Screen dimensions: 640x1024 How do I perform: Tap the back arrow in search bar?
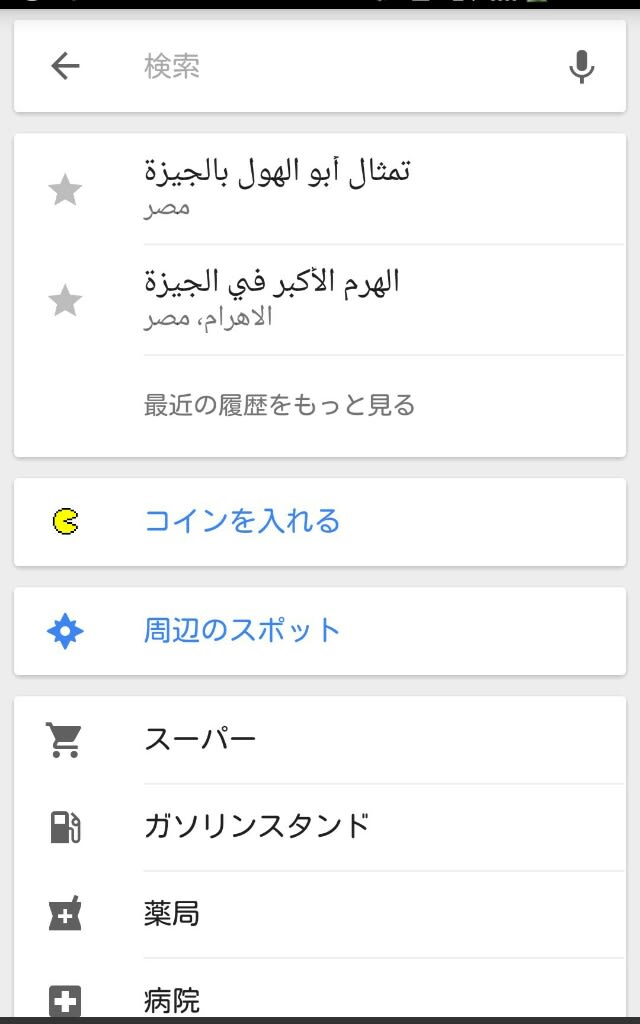[65, 66]
